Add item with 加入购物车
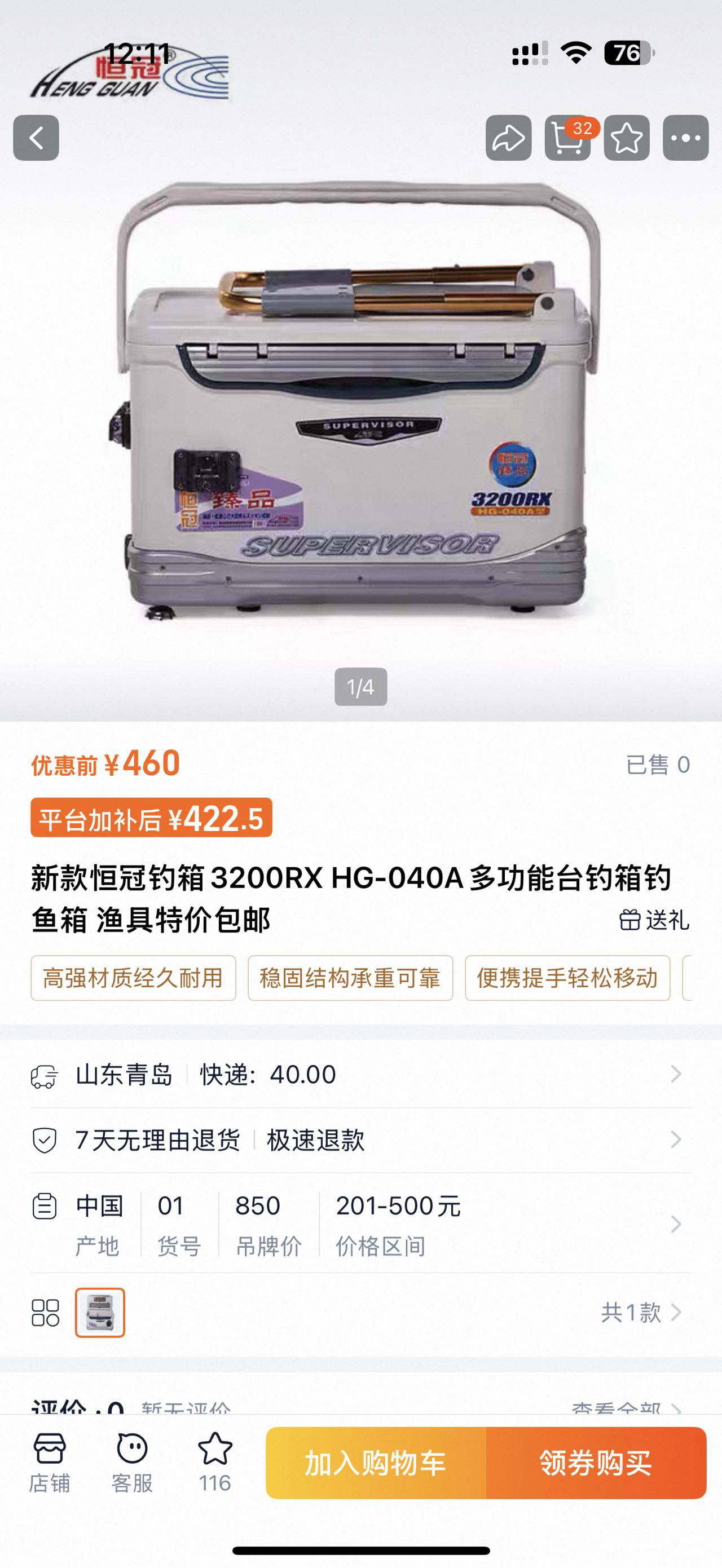 (376, 1463)
